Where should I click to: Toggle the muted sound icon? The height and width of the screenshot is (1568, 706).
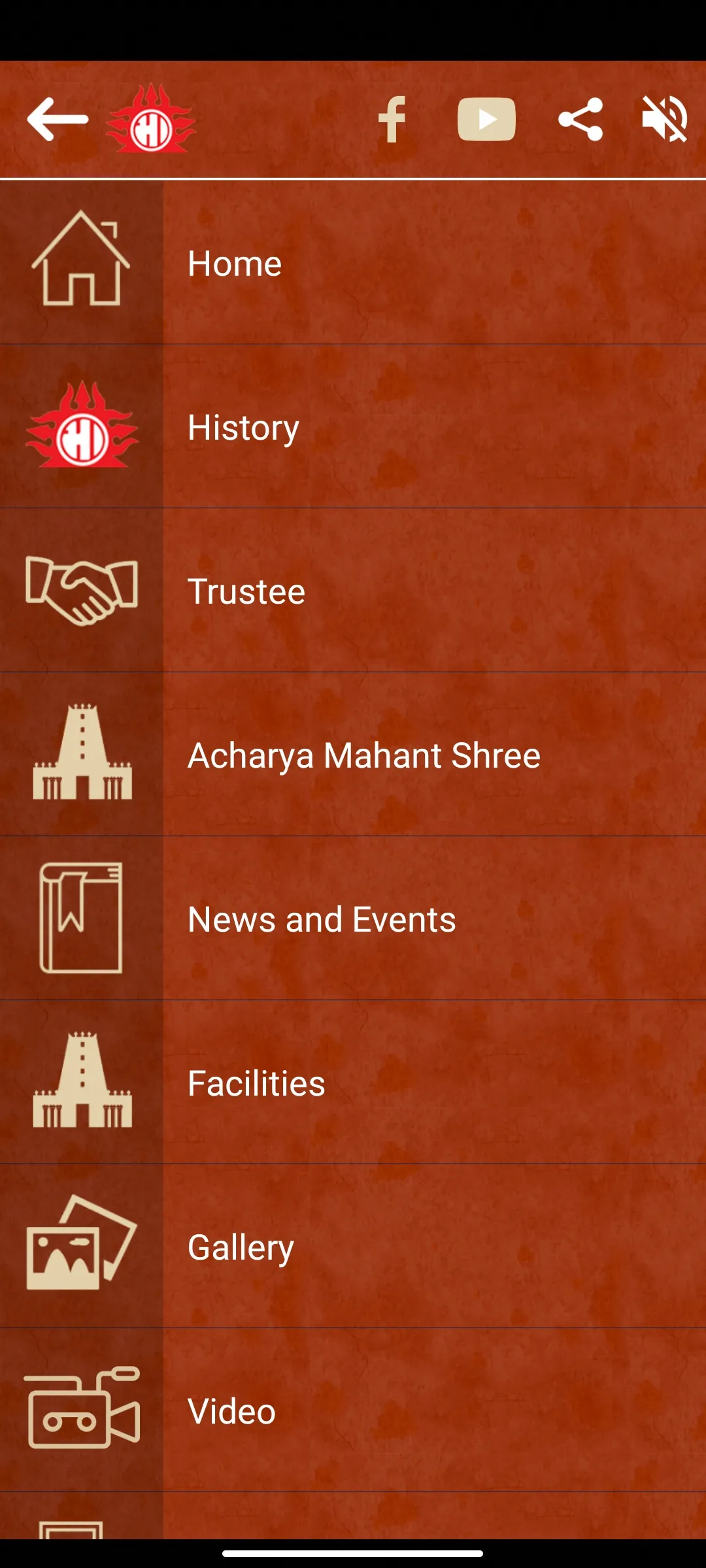point(664,119)
